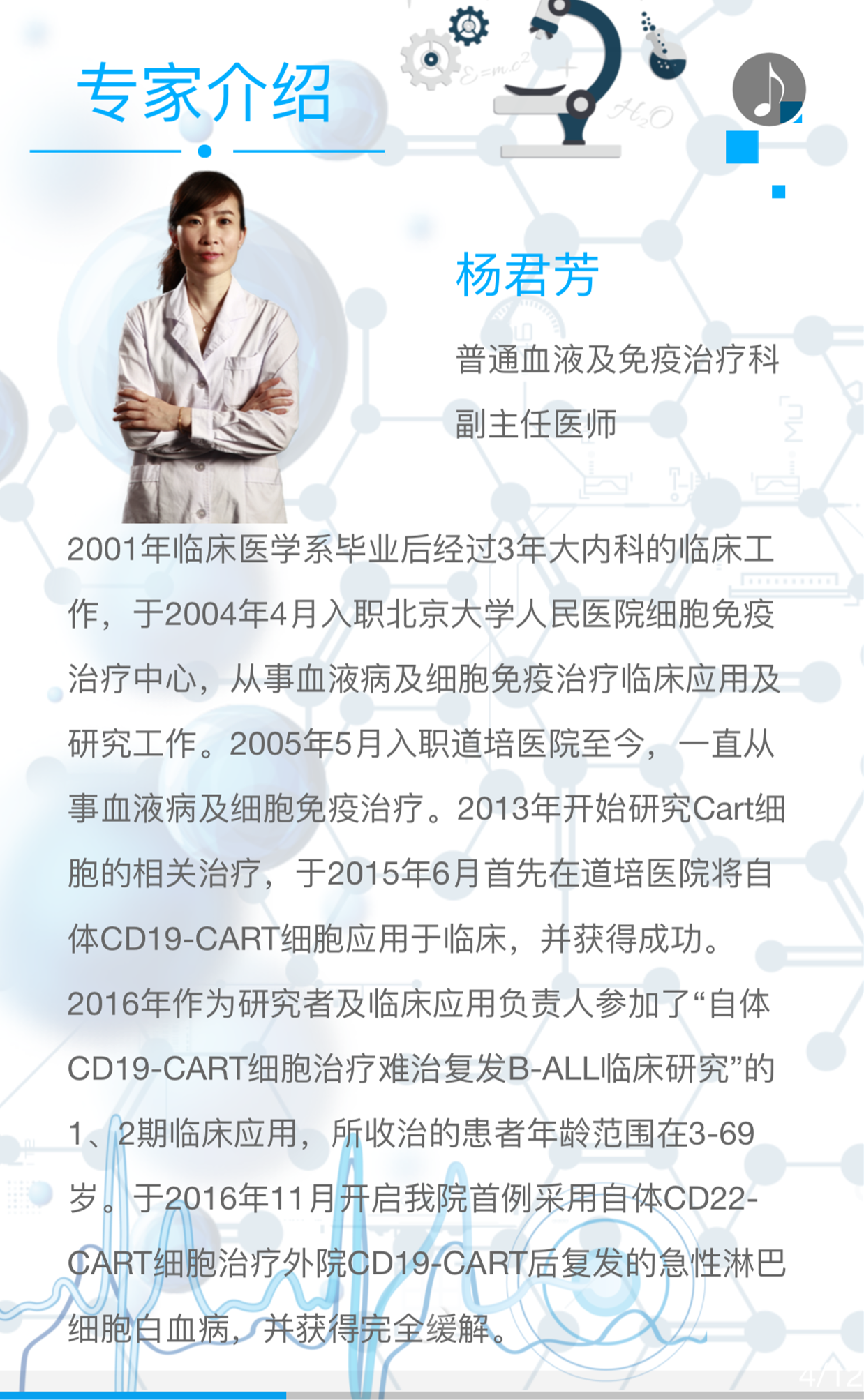Toggle the background music note icon
Viewport: 864px width, 1400px height.
click(768, 89)
